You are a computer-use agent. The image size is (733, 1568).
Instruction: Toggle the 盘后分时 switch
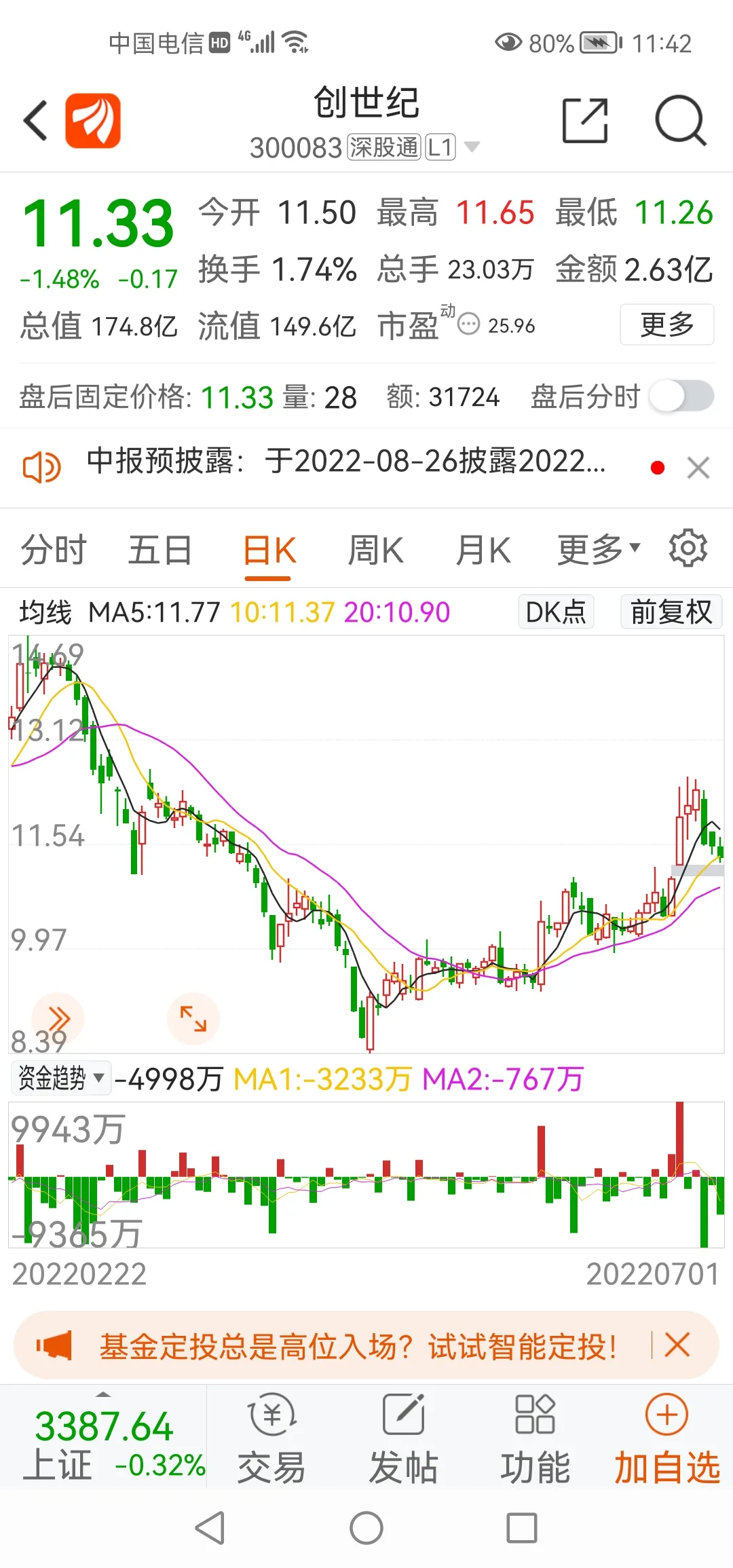[681, 396]
